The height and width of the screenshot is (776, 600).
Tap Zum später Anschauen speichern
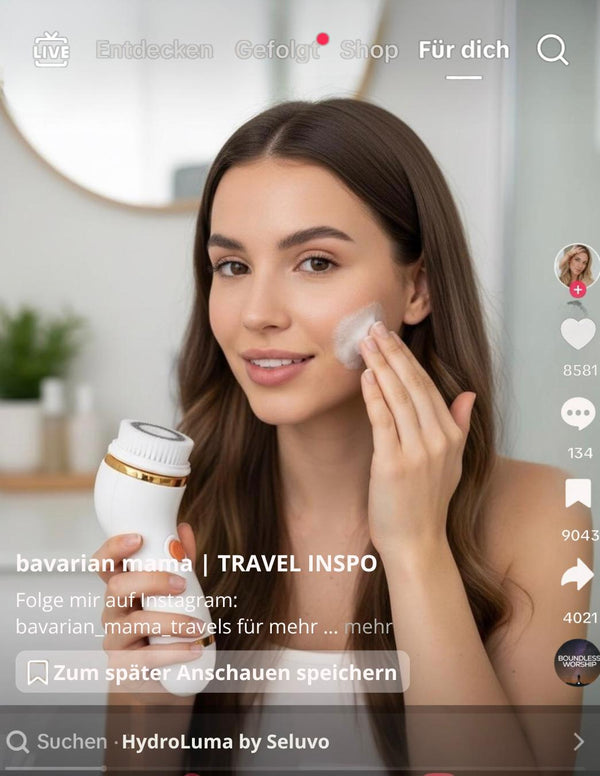pos(212,672)
